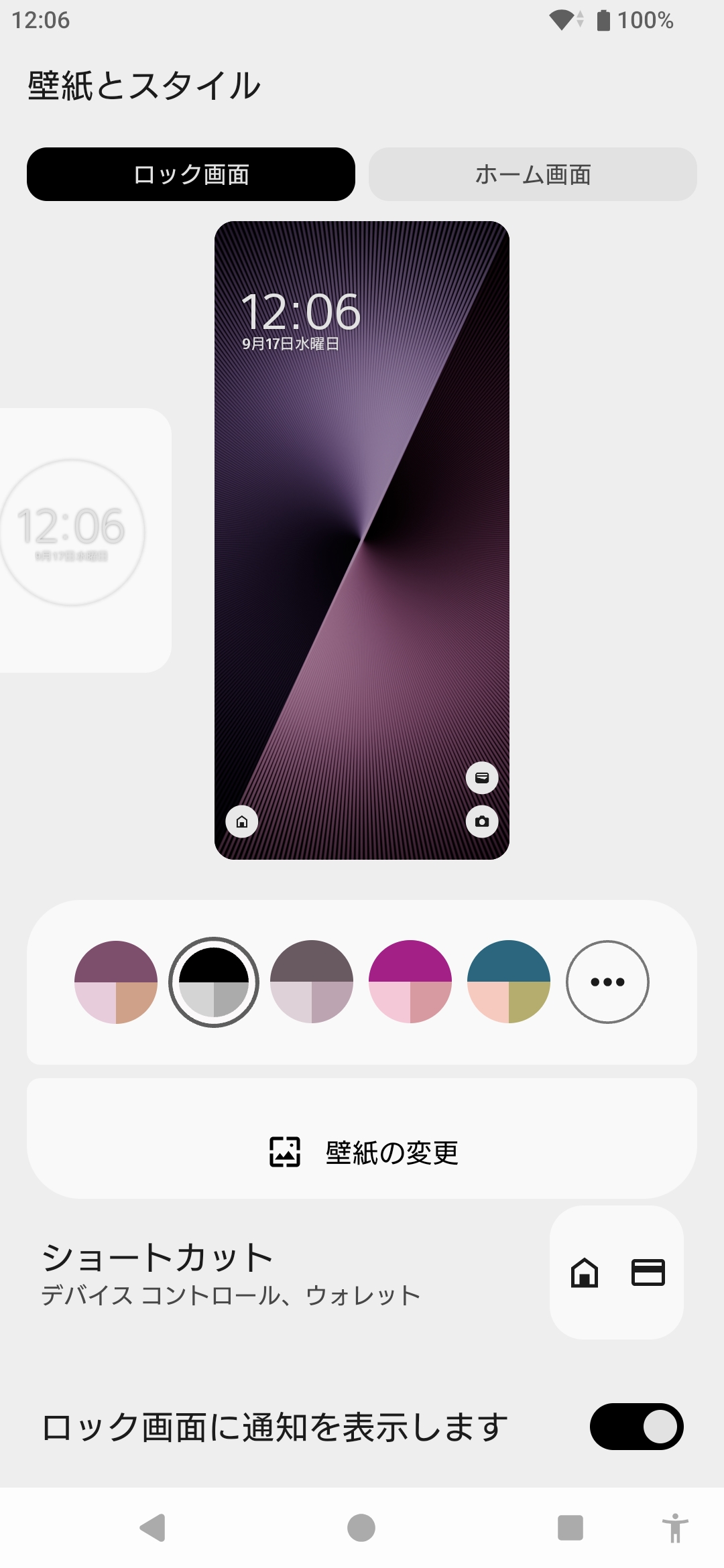
Task: Select the black and gray color palette
Action: click(x=214, y=982)
